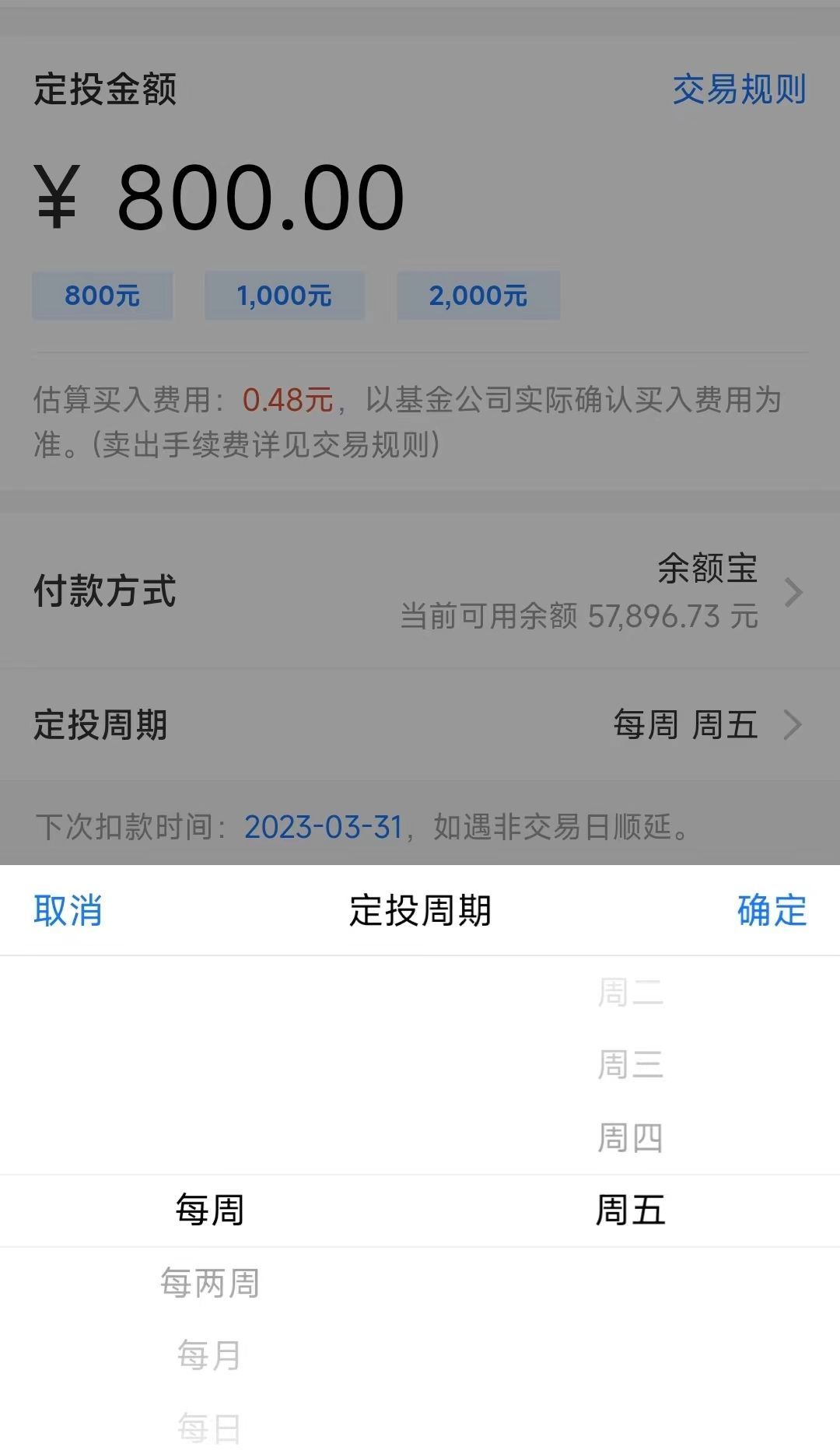Screen dimensions: 840x1454
Task: Select 每两周 in the frequency picker
Action: 209,1283
